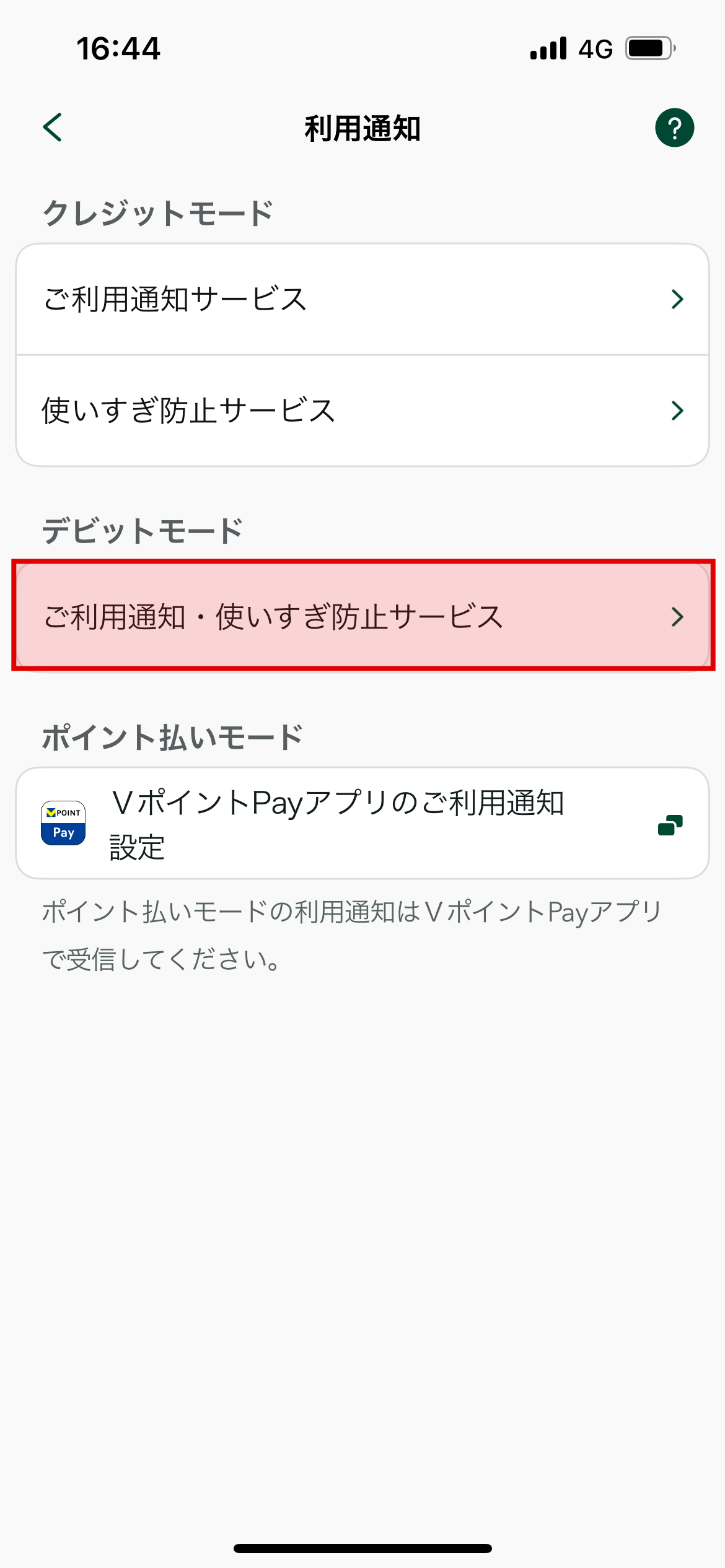Open the 使いすぎ防止サービス row
The height and width of the screenshot is (1568, 725).
tap(362, 411)
